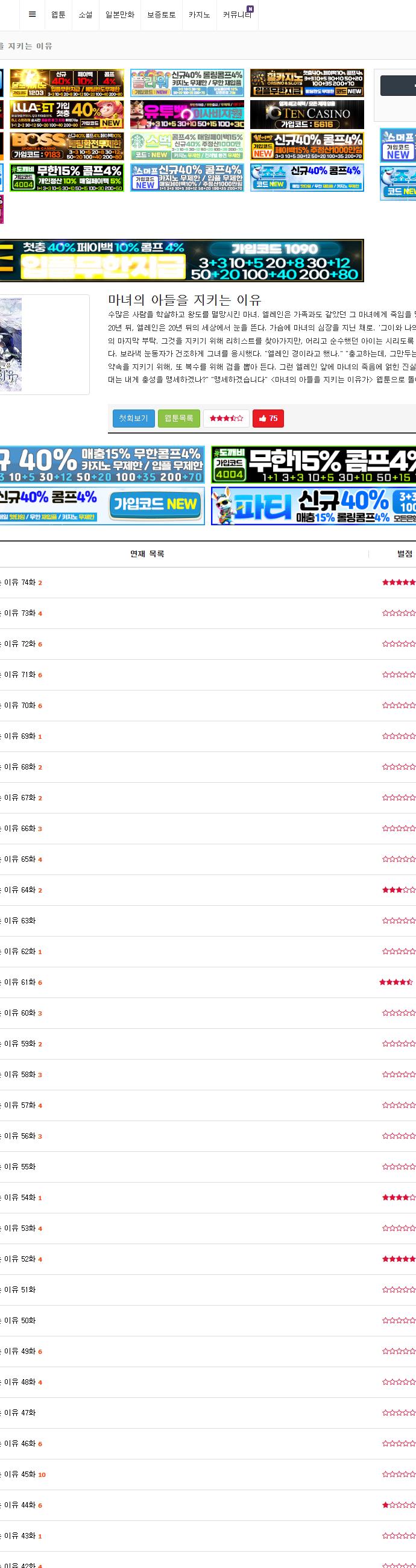Switch to the 소설 tab
416x1568 pixels.
coord(86,14)
